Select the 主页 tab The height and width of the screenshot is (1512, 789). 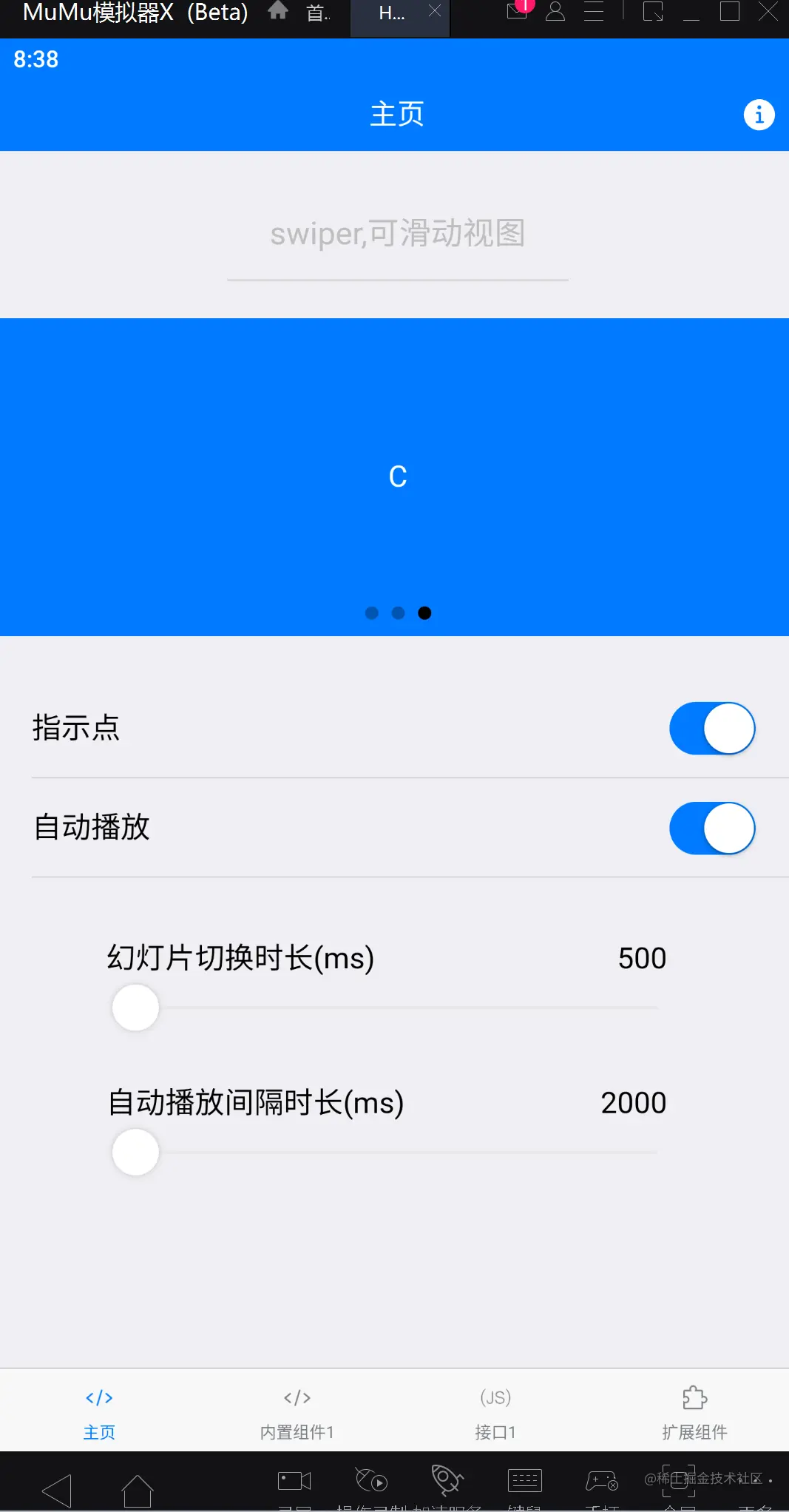coord(99,1413)
